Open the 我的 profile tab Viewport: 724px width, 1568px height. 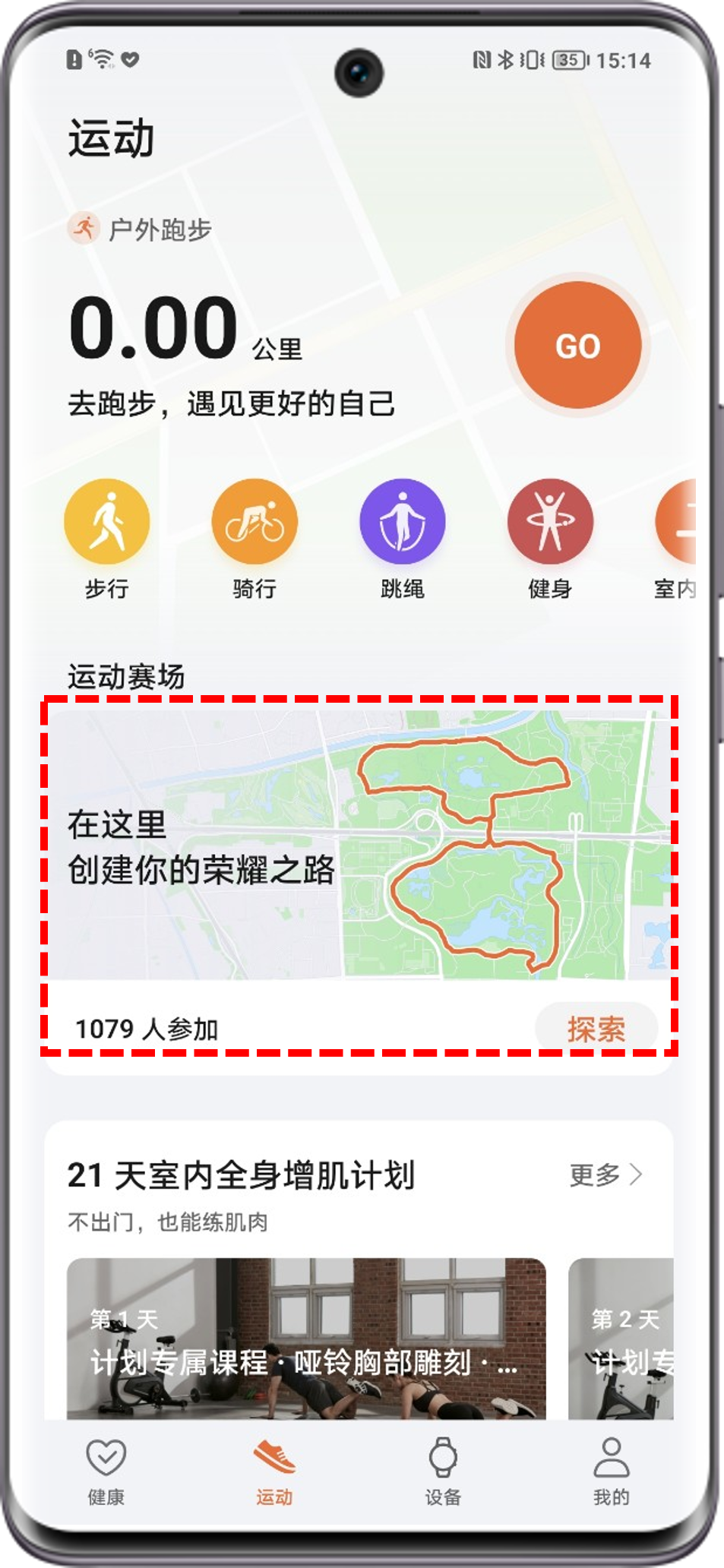(611, 1470)
